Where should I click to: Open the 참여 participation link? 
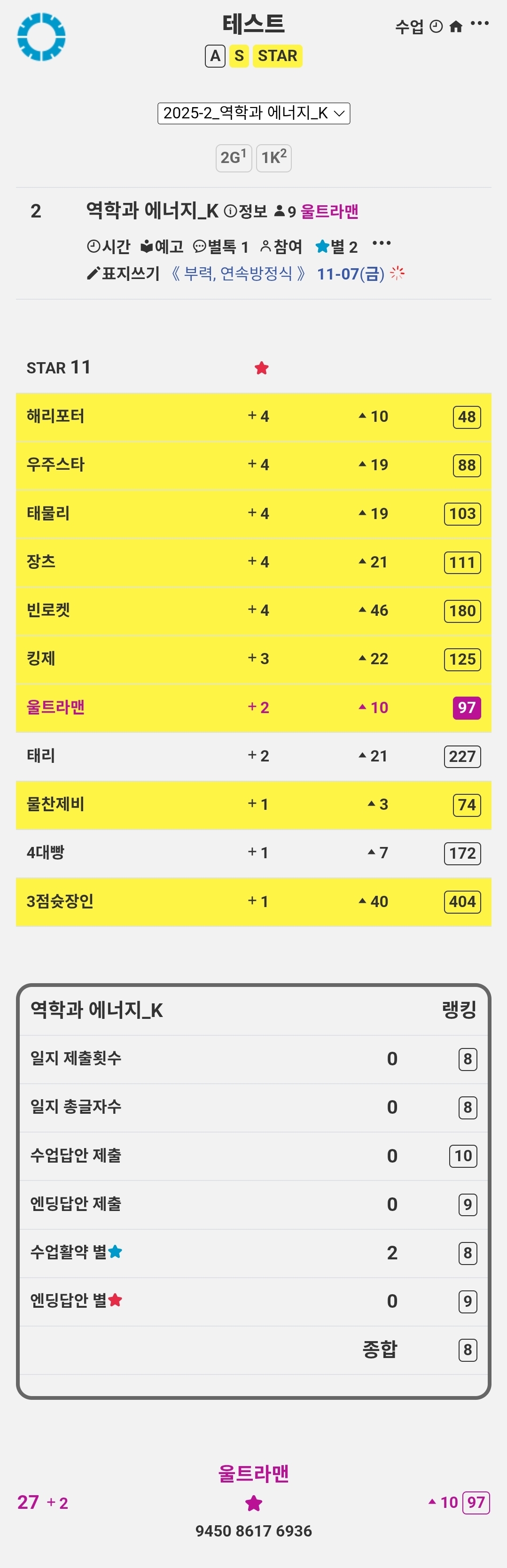click(x=281, y=247)
